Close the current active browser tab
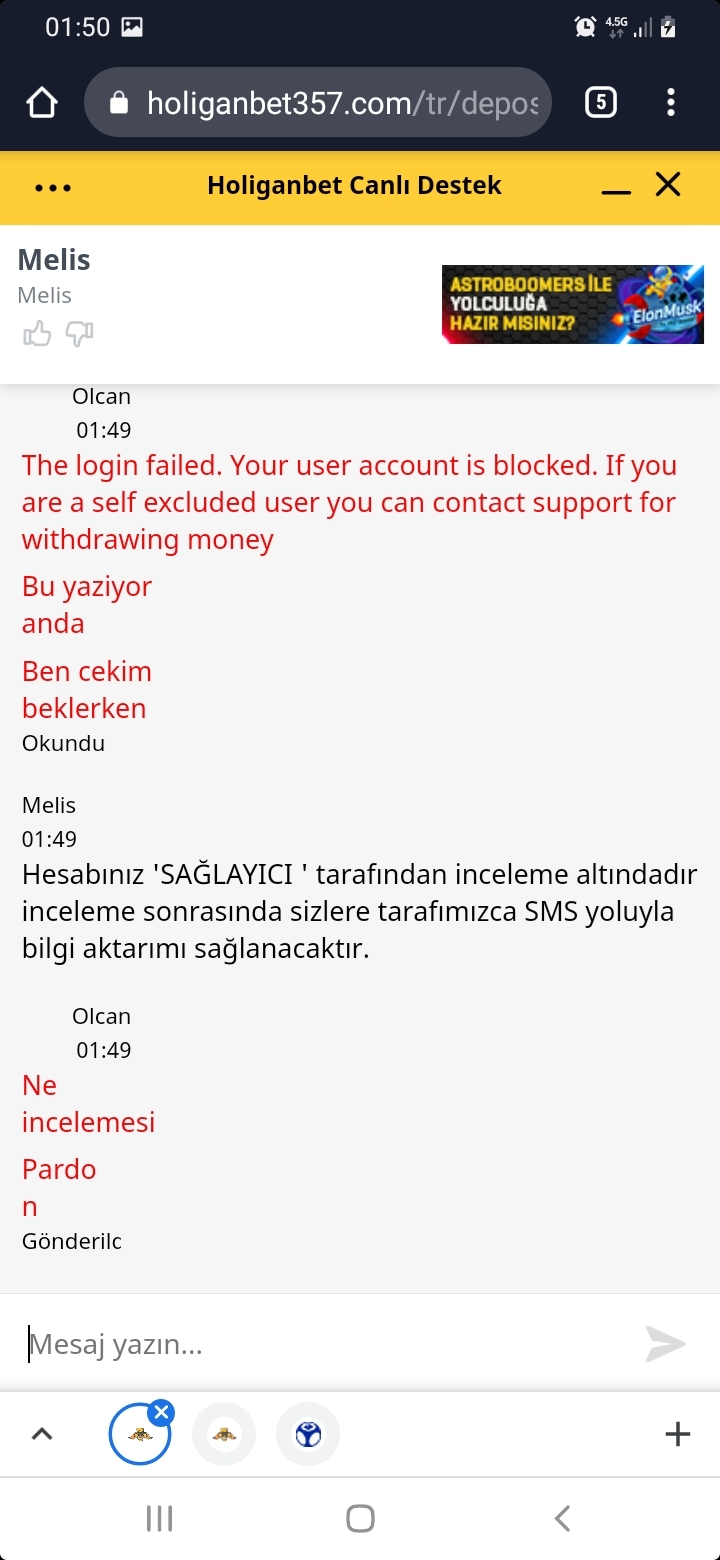The width and height of the screenshot is (720, 1560). tap(161, 1412)
